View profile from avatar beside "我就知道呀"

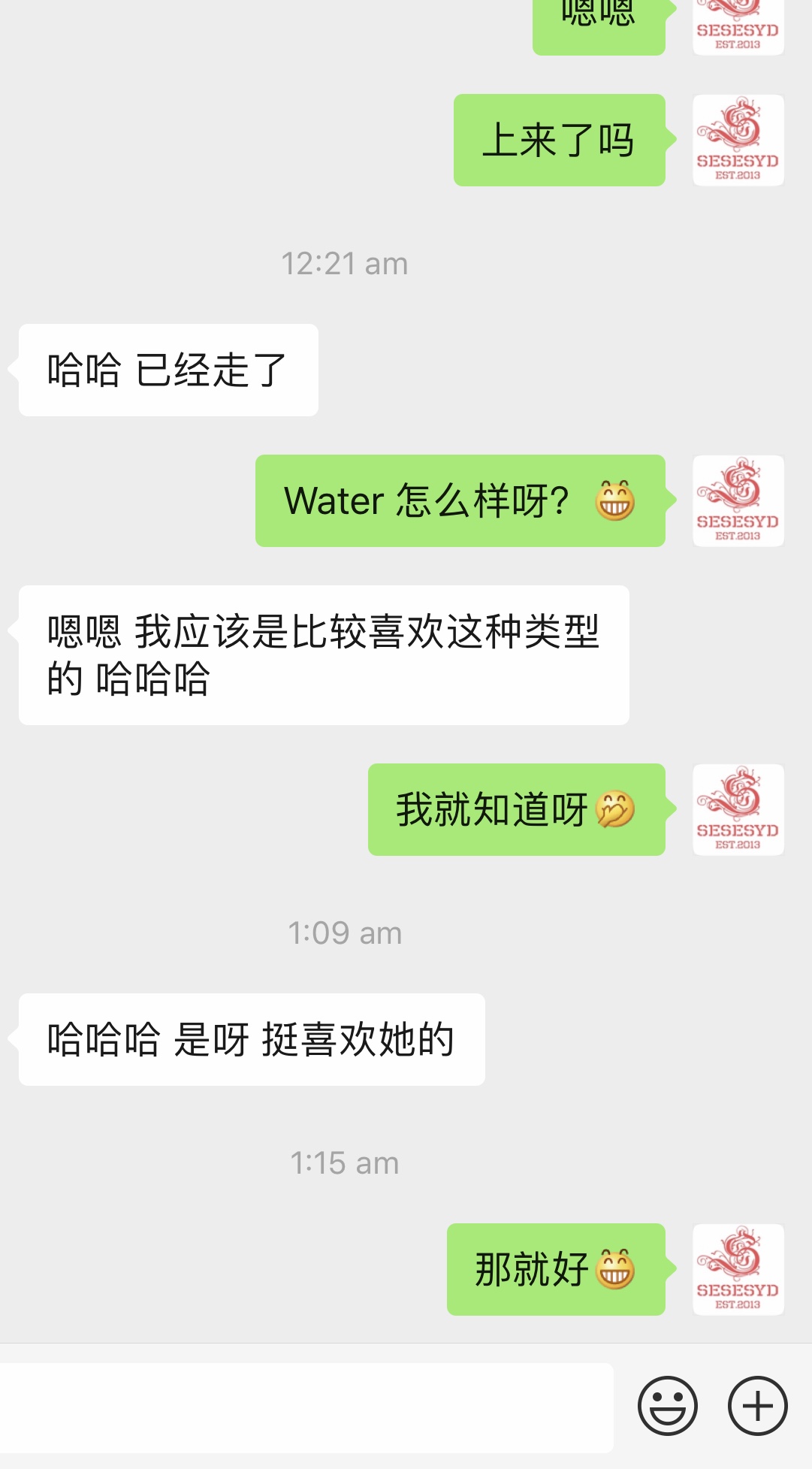pyautogui.click(x=738, y=810)
